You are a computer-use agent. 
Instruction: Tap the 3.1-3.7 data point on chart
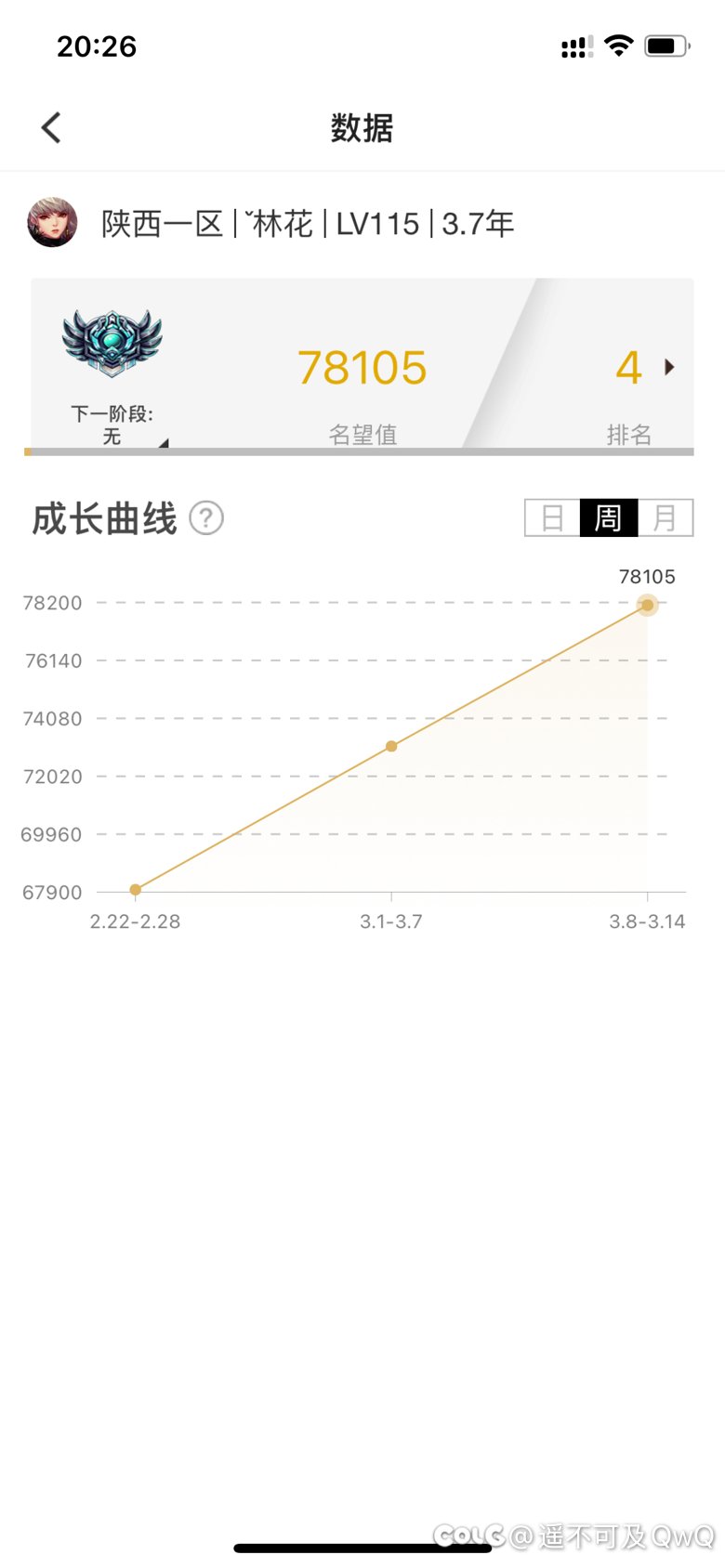[391, 746]
